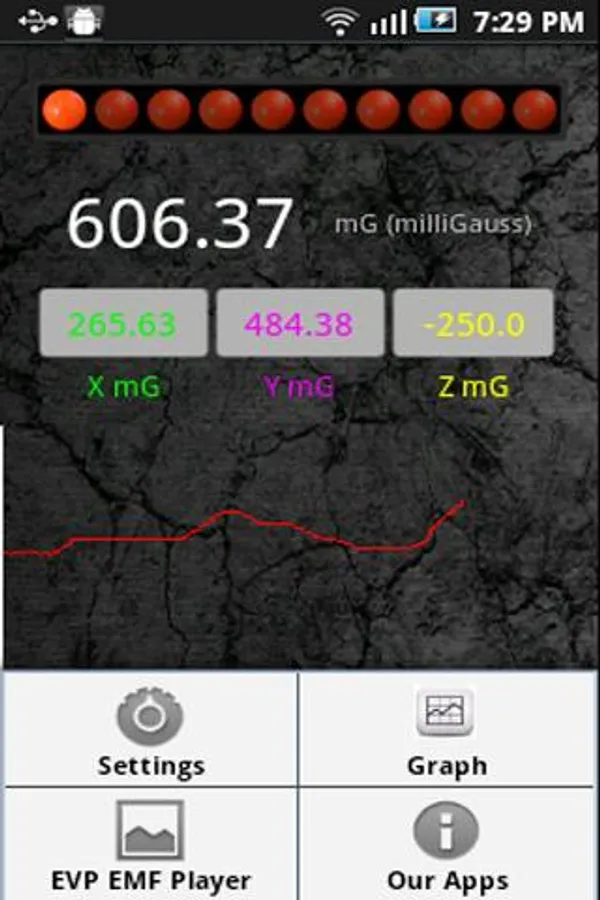Open the Settings menu option

click(150, 732)
